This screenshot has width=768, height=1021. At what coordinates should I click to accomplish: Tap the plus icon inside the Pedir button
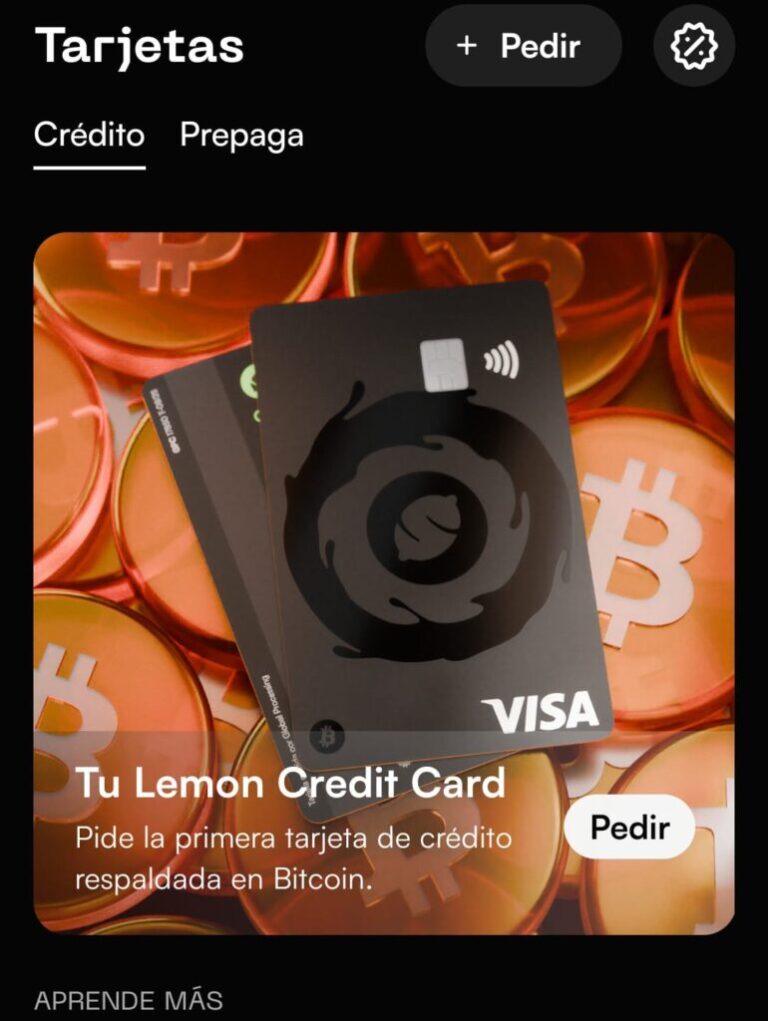click(x=463, y=44)
